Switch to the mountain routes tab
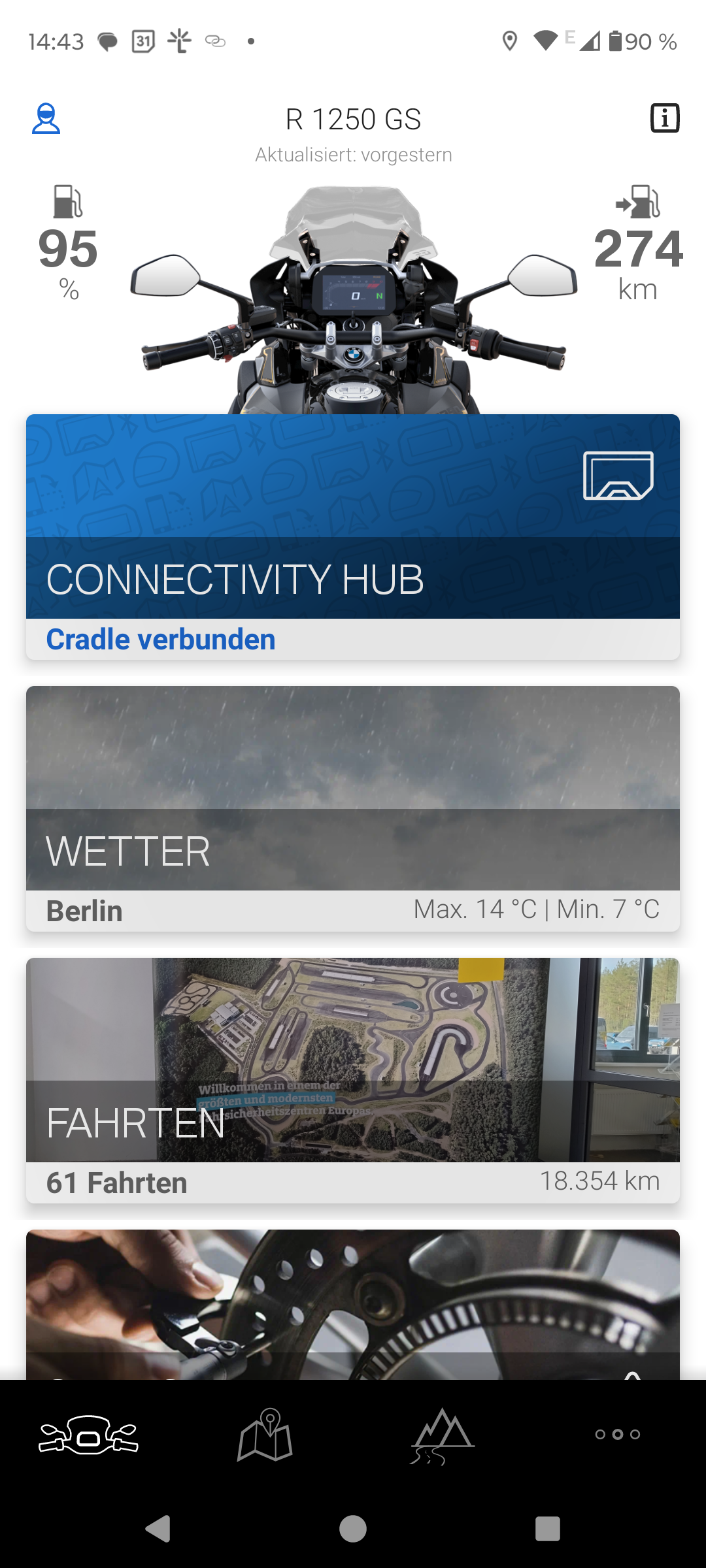Image resolution: width=706 pixels, height=1568 pixels. click(x=442, y=1435)
